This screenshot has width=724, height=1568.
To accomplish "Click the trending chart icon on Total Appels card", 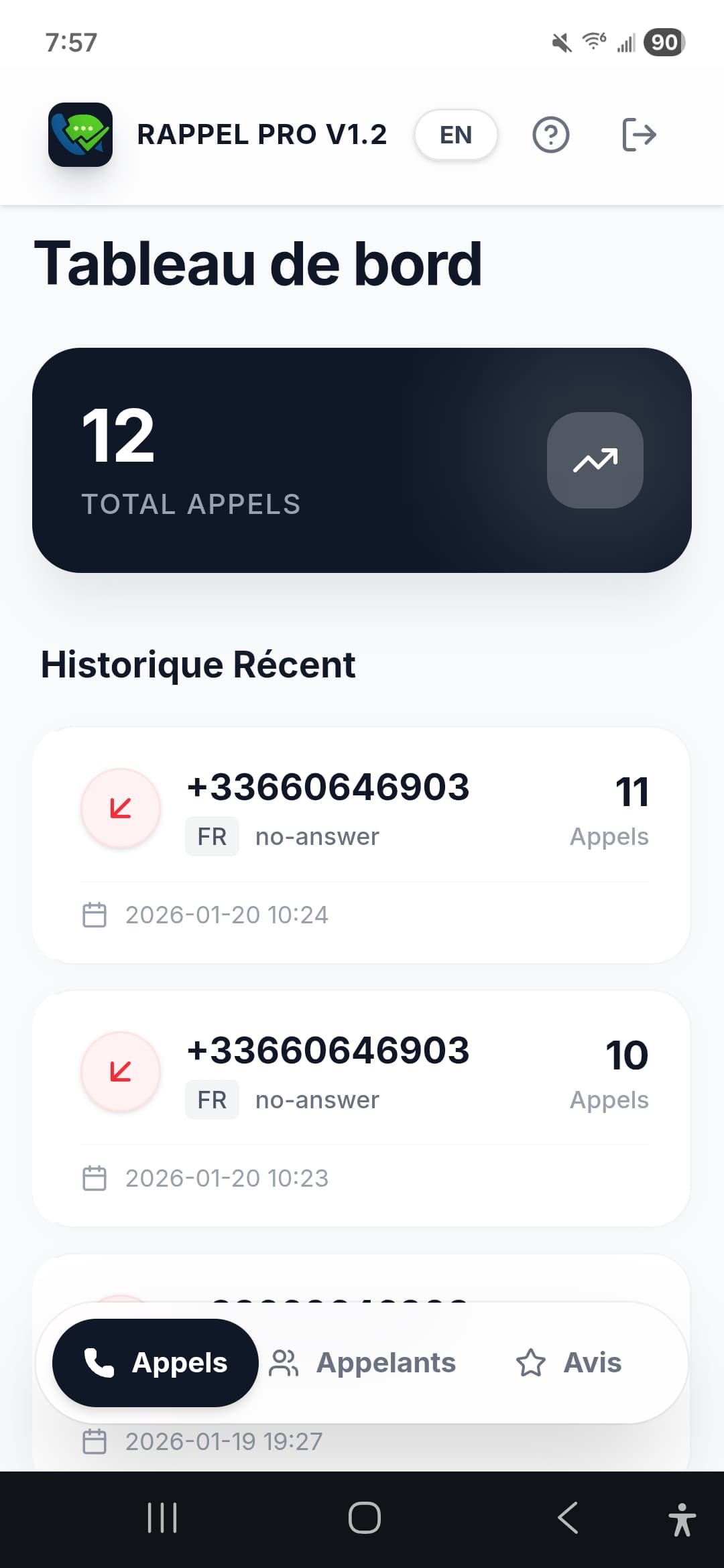I will (595, 460).
